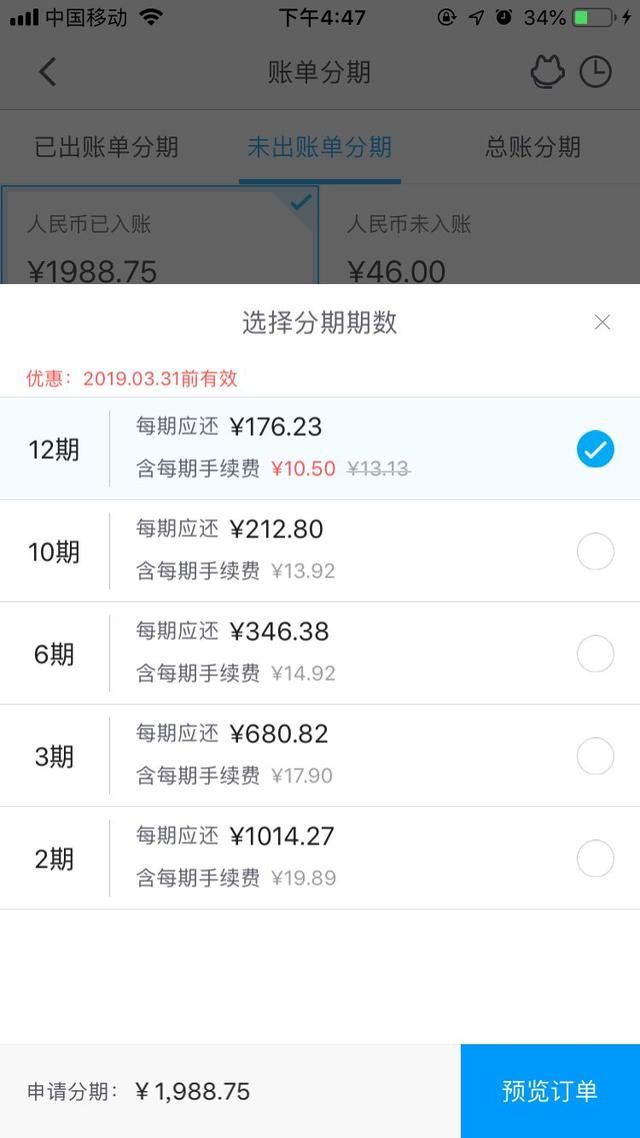Close the installment period selection sheet
This screenshot has height=1138, width=640.
[x=602, y=322]
